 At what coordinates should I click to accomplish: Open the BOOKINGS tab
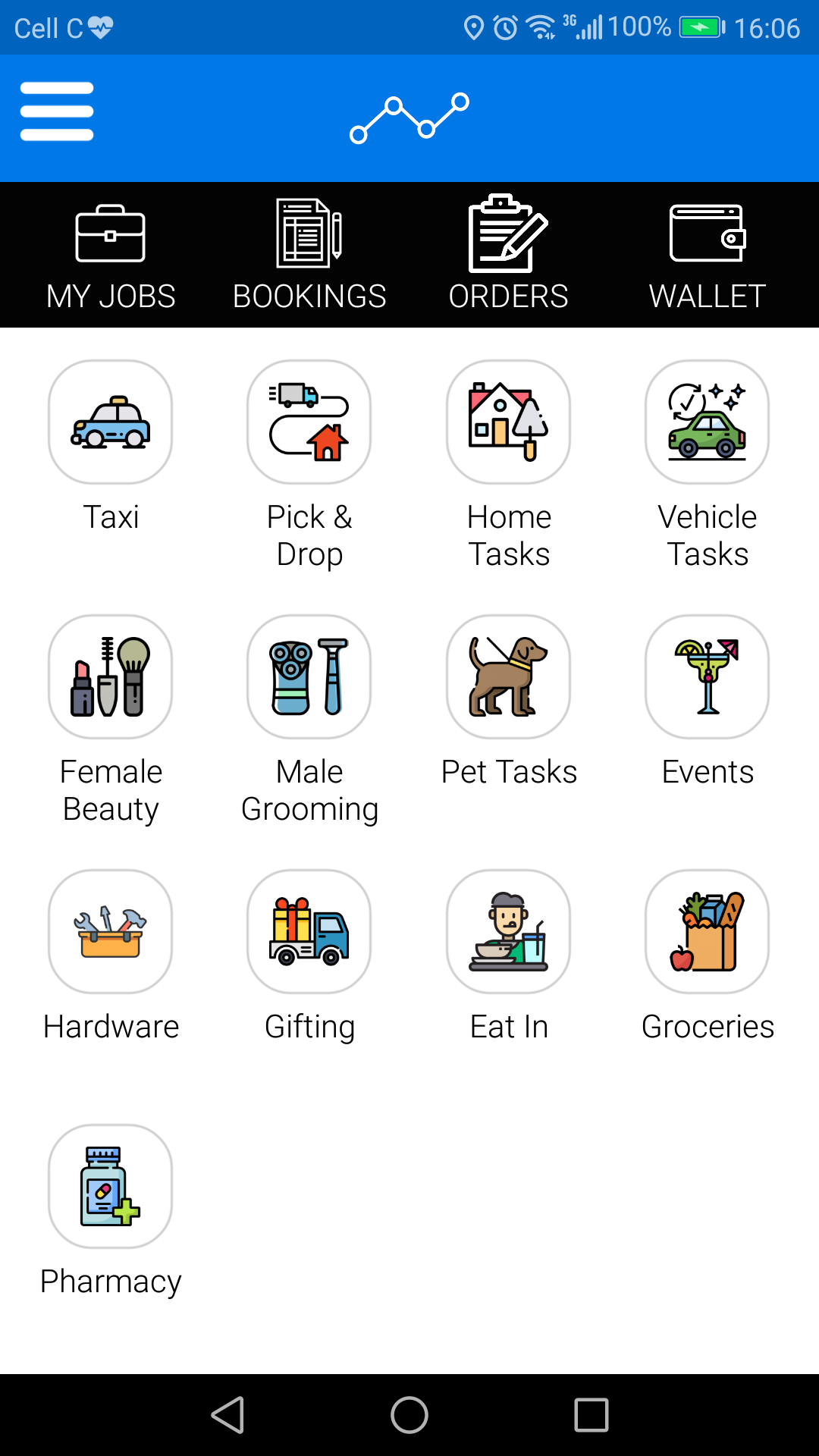click(309, 254)
